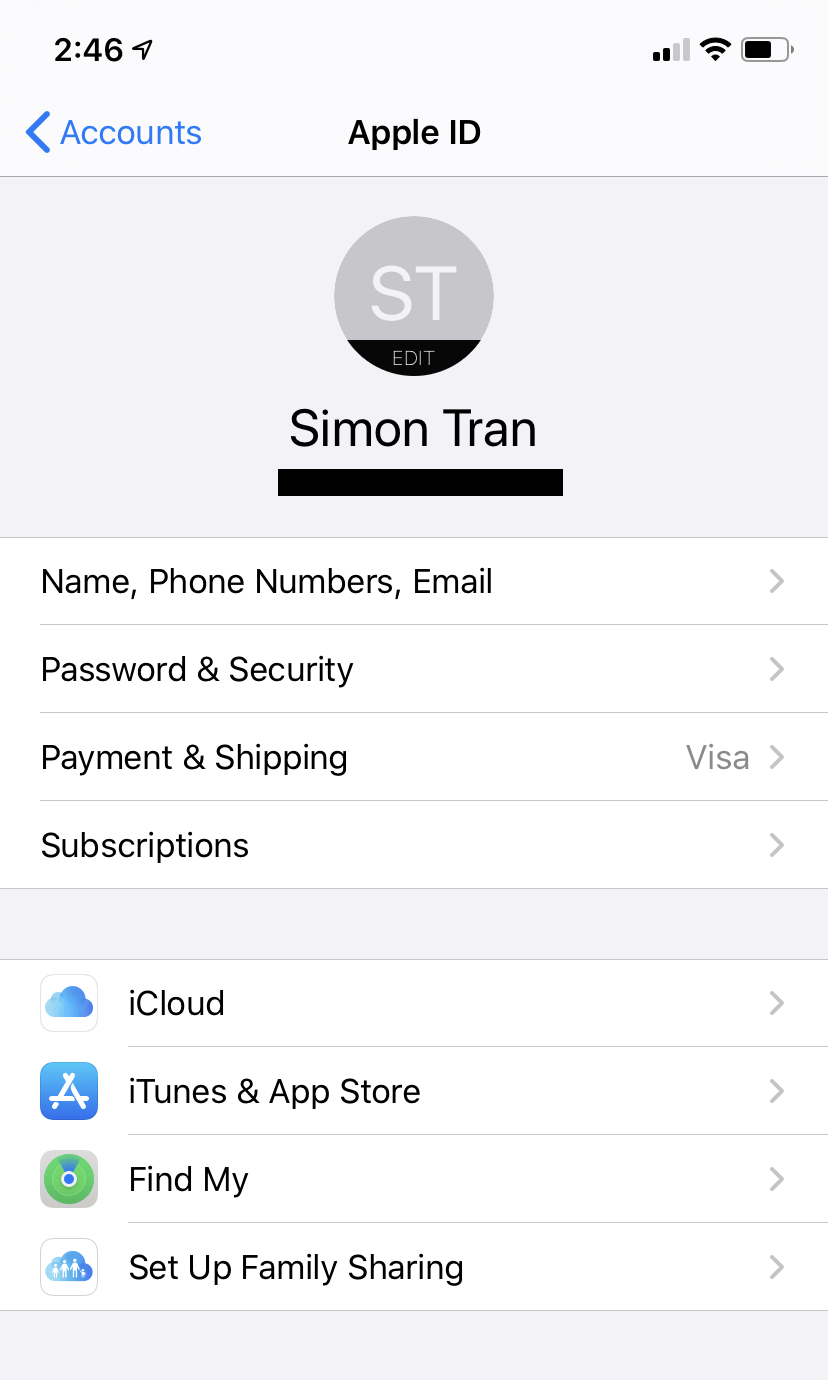Open iCloud settings via its cloud icon
The height and width of the screenshot is (1380, 828).
(x=68, y=1003)
